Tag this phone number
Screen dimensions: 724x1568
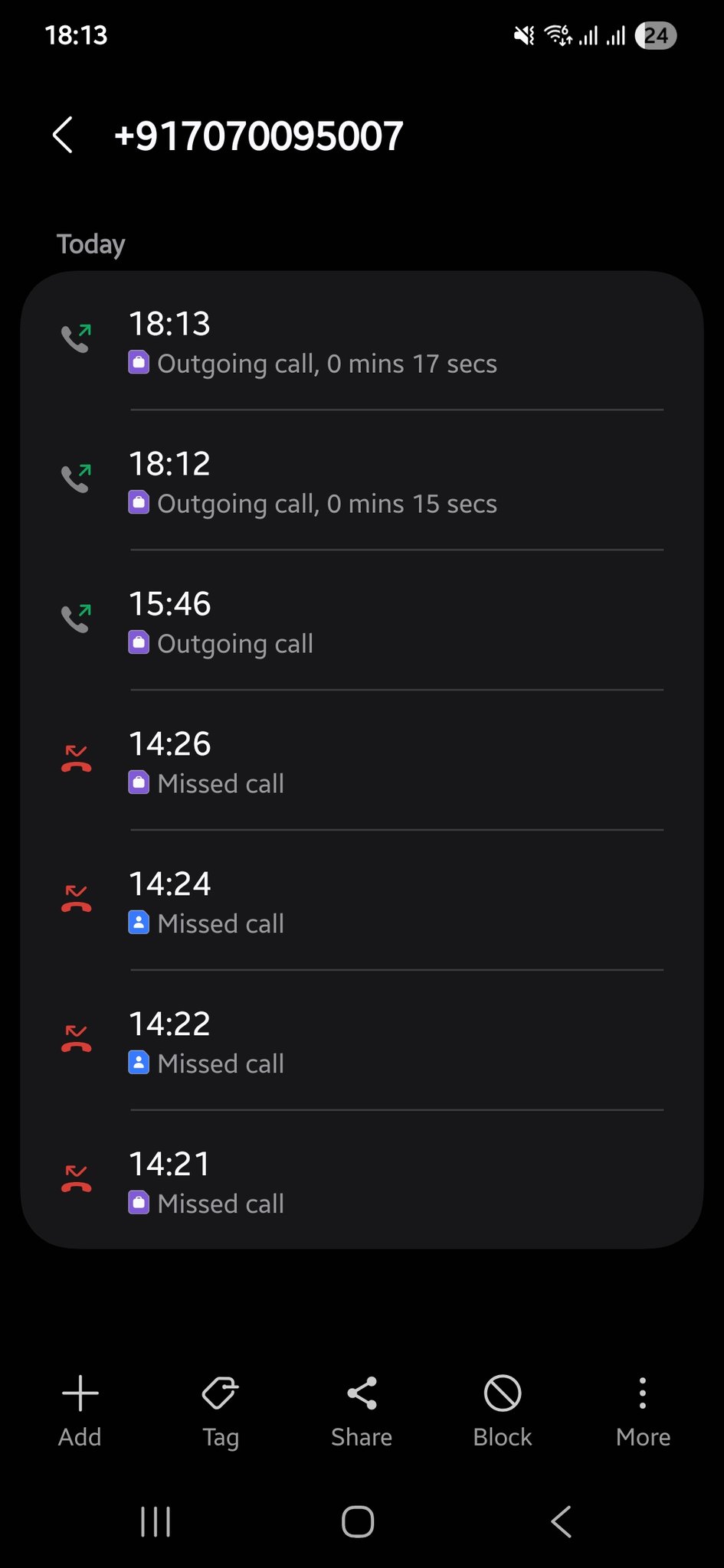tap(221, 1410)
